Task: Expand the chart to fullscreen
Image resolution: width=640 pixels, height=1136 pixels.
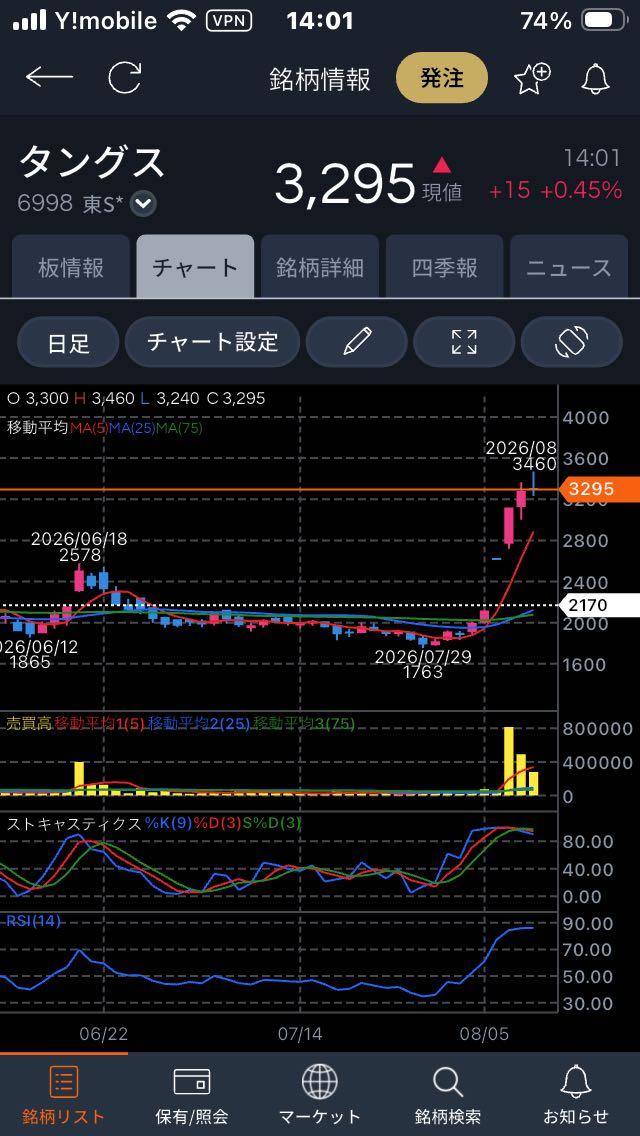Action: tap(464, 341)
